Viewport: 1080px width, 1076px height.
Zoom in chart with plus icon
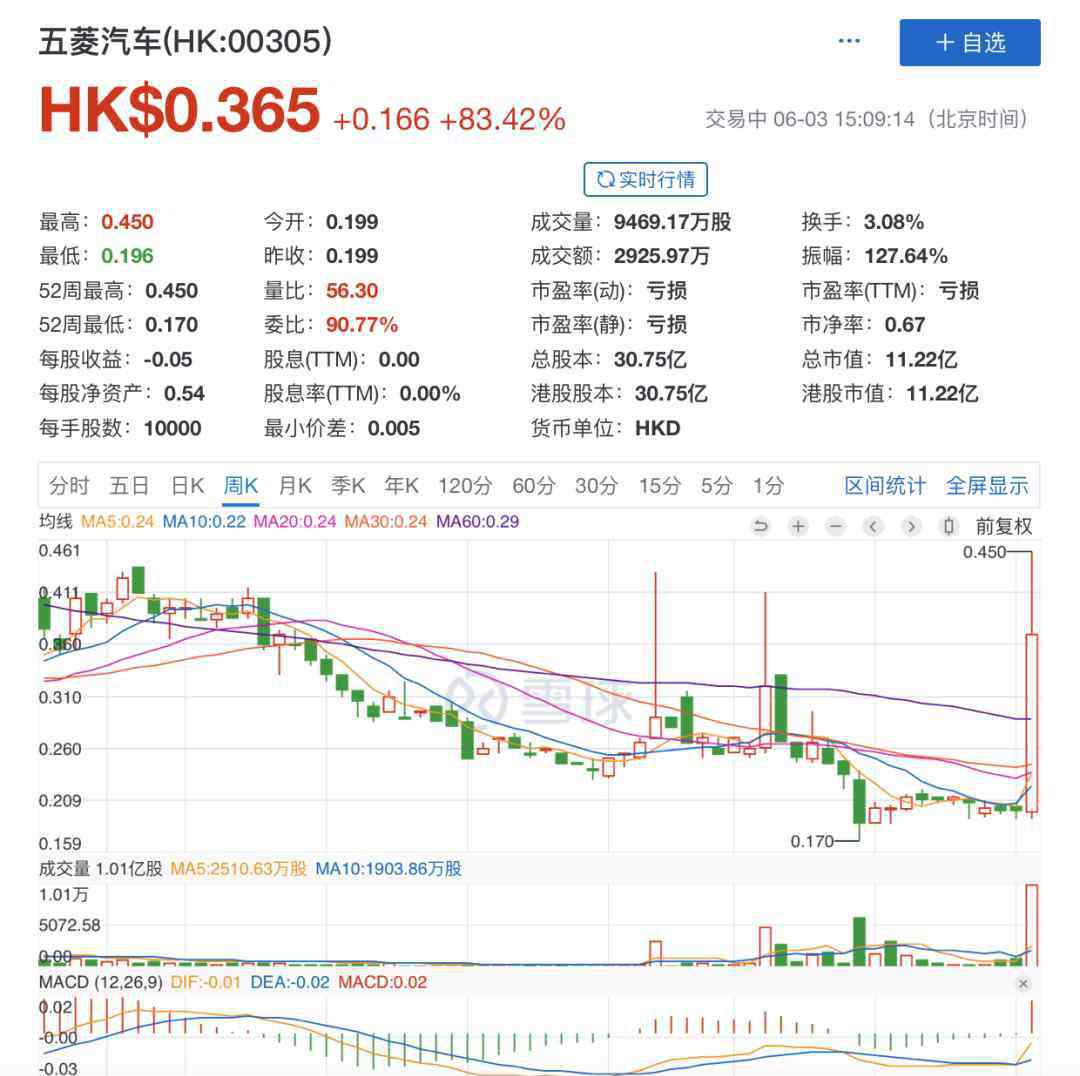[x=798, y=526]
